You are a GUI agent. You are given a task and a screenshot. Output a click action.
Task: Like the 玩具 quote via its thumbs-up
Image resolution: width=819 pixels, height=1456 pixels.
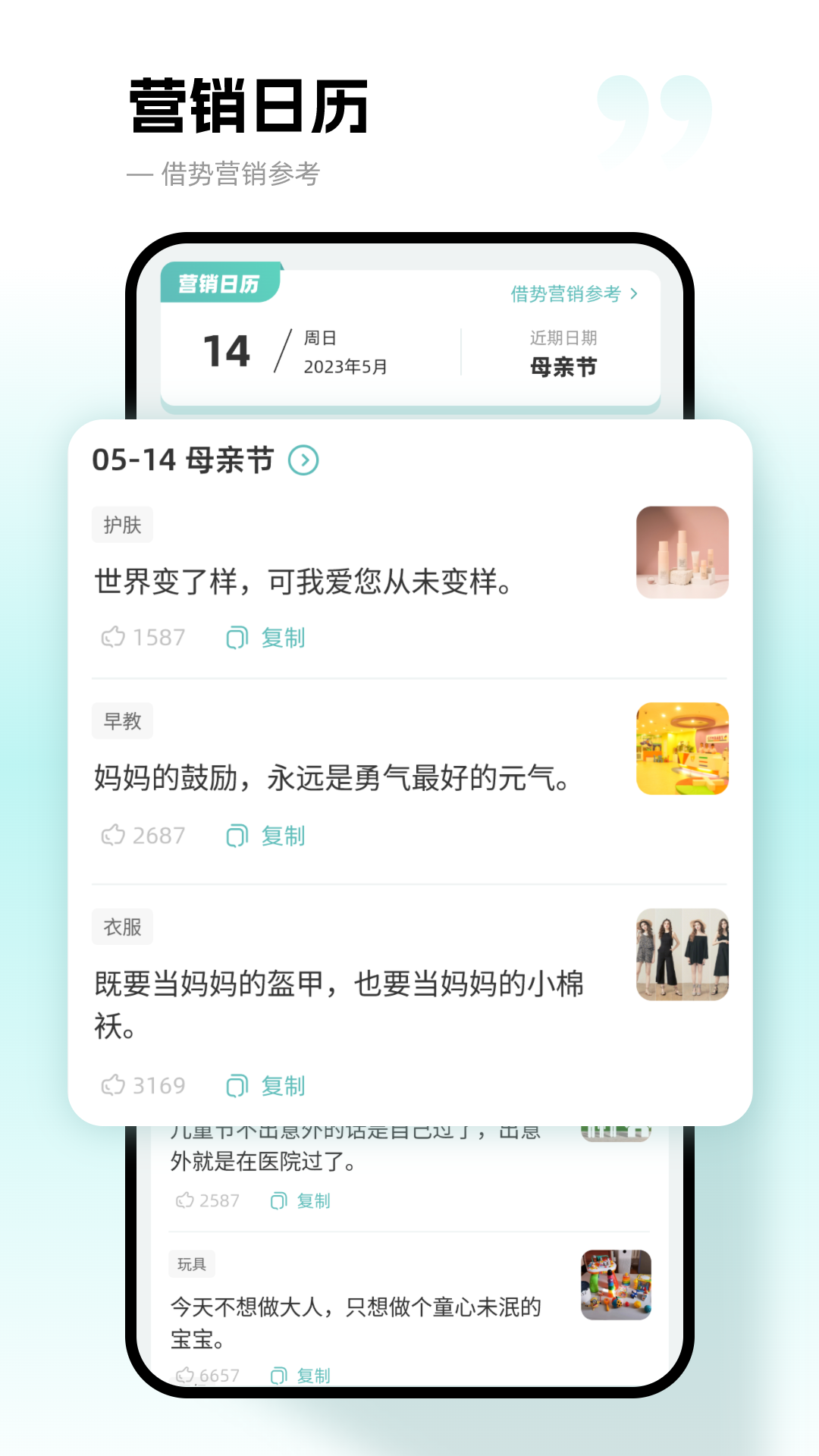click(185, 1375)
